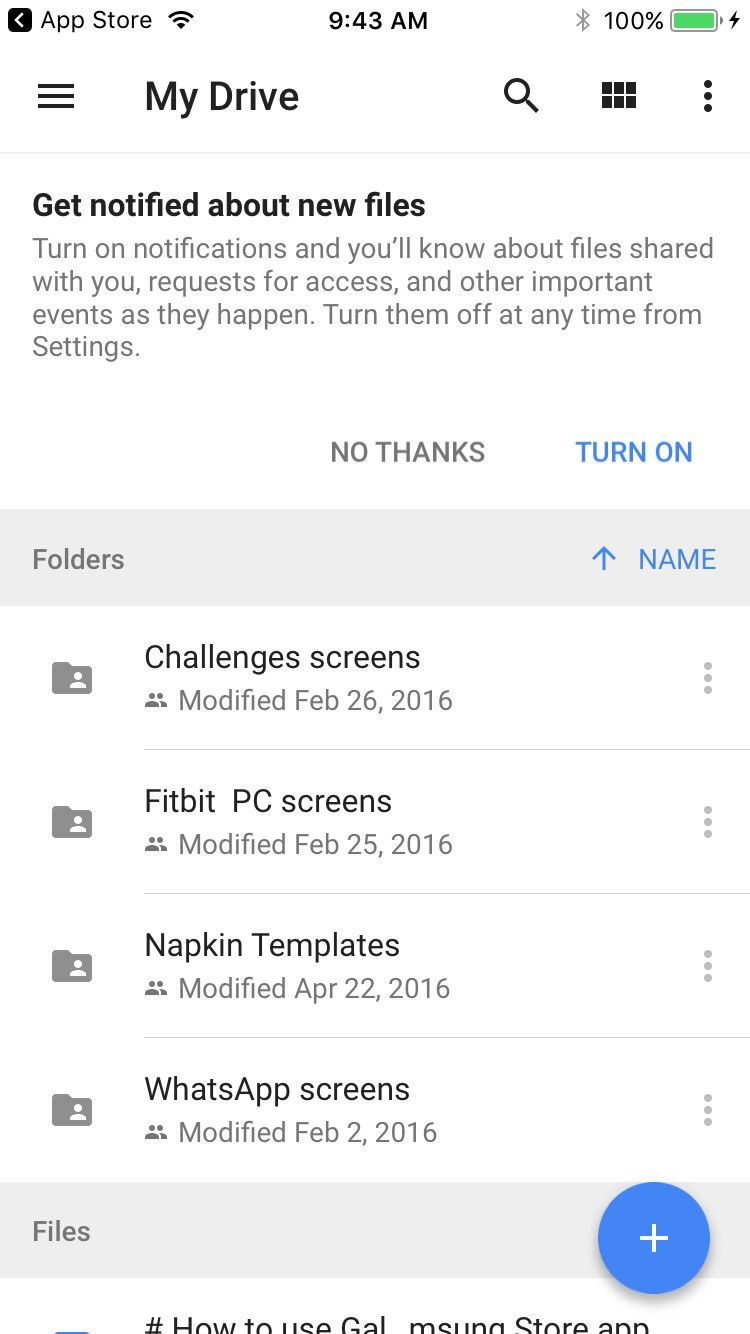Screen dimensions: 750x1334
Task: Show more actions for Fitbit PC screens
Action: click(708, 822)
